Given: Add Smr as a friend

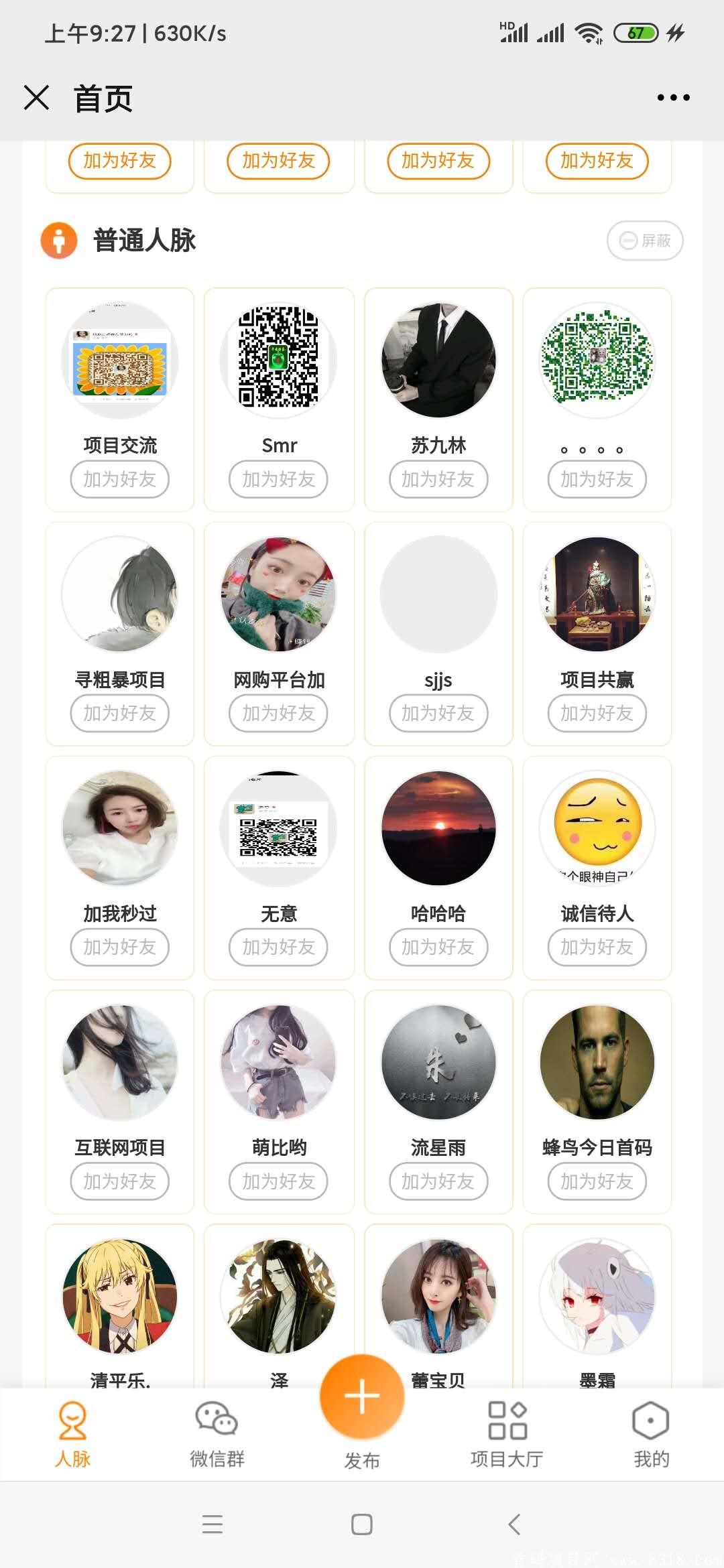Looking at the screenshot, I should (x=278, y=479).
